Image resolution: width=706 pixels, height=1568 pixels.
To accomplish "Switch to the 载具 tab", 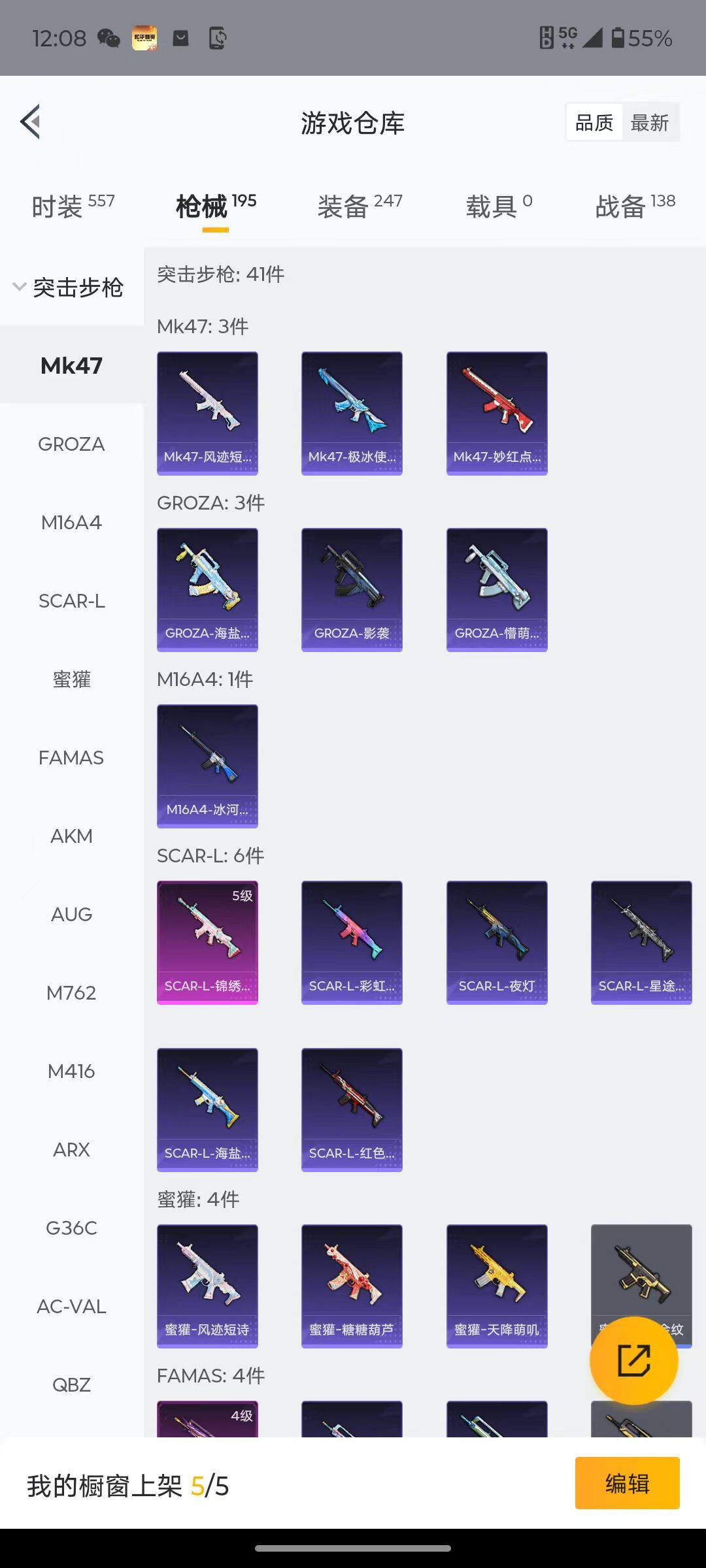I will pos(499,206).
